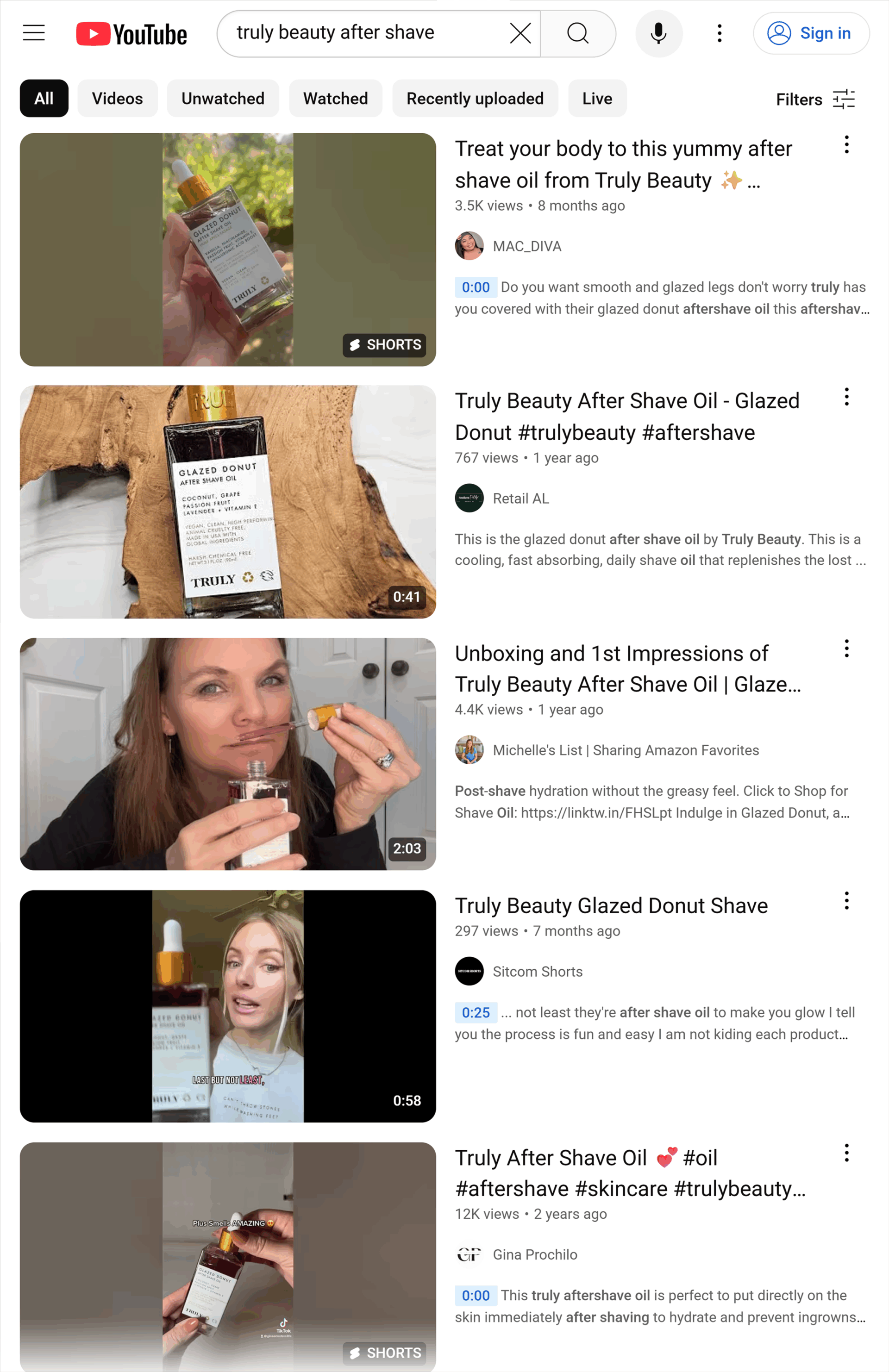
Task: Open the settings overflow next to Sign in
Action: pos(719,33)
